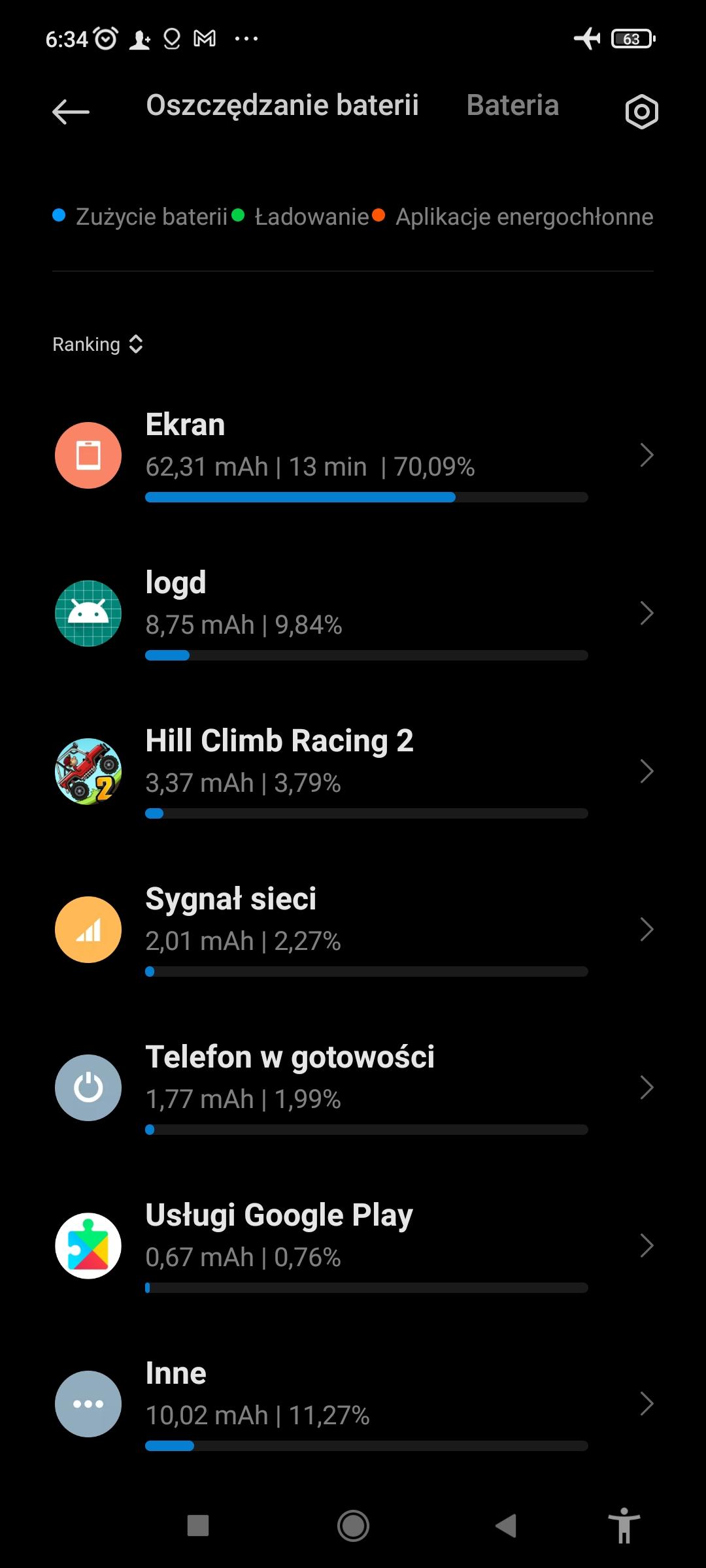Viewport: 706px width, 1568px height.
Task: View Usługi Google Play battery usage
Action: coord(353,1246)
